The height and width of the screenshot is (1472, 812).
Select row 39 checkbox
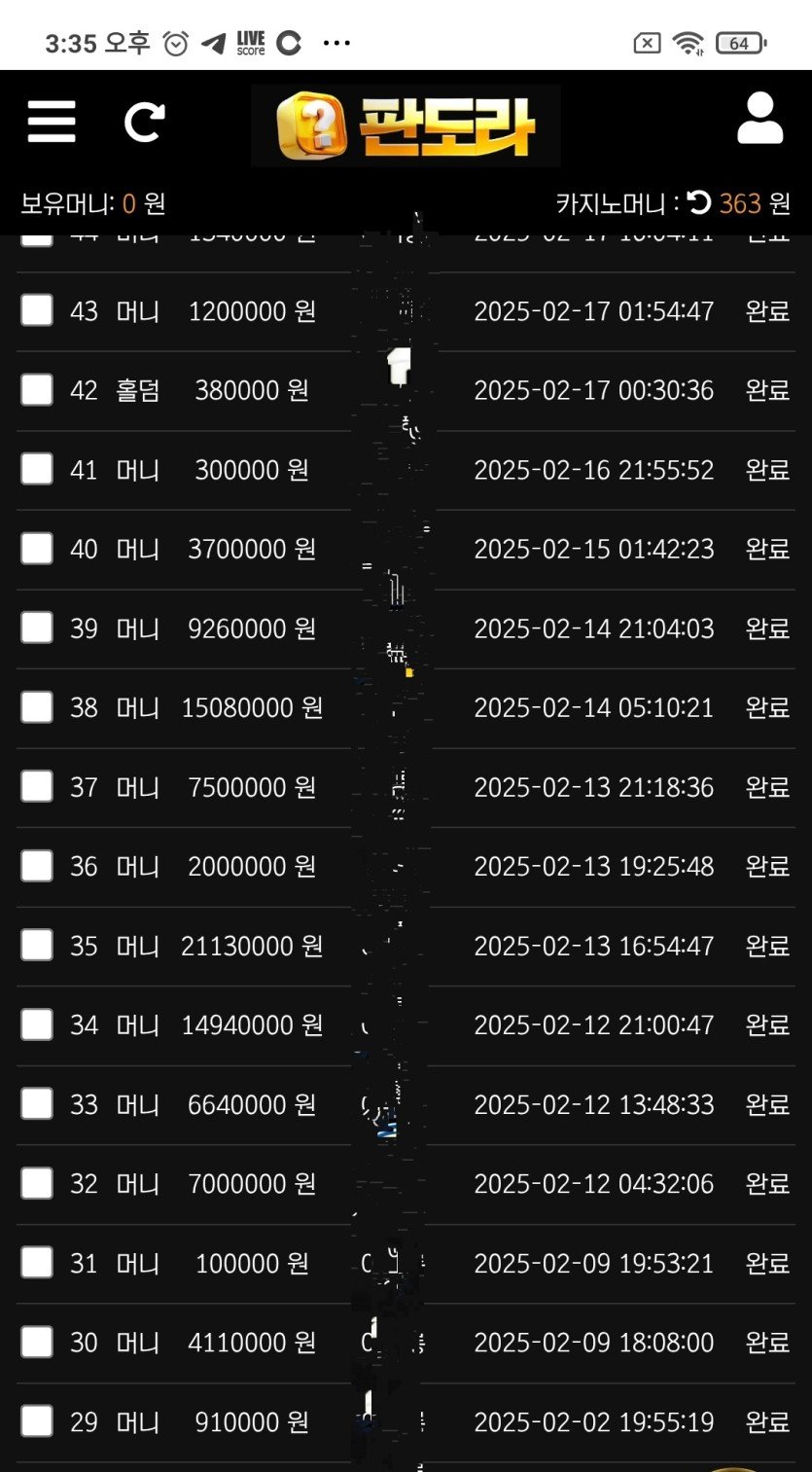37,628
